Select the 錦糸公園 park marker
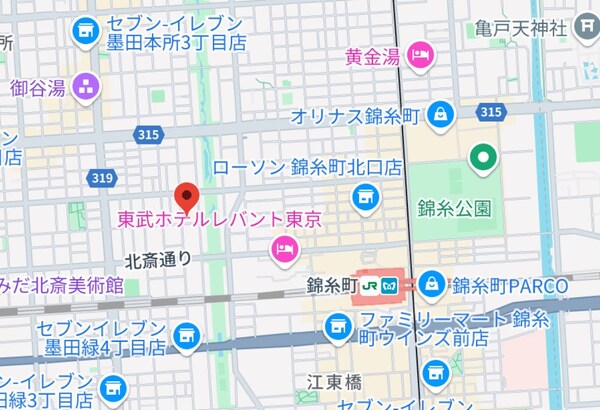This screenshot has height=410, width=600. [x=484, y=157]
